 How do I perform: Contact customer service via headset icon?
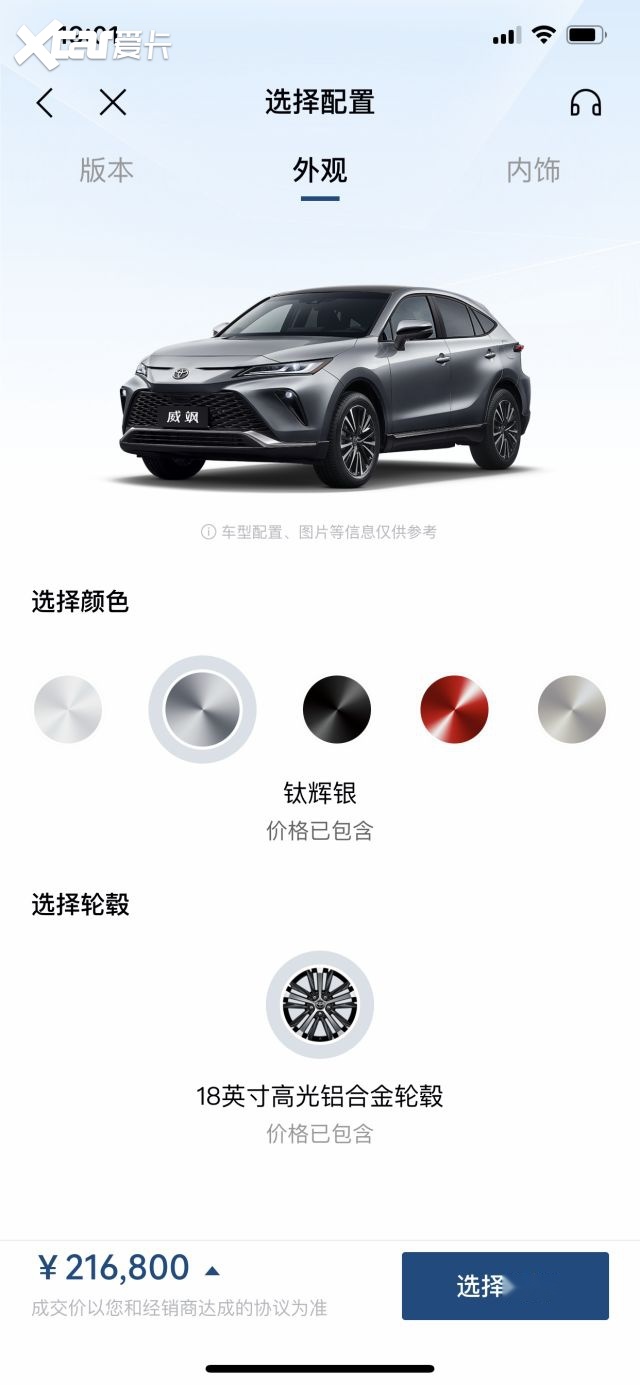click(x=585, y=102)
